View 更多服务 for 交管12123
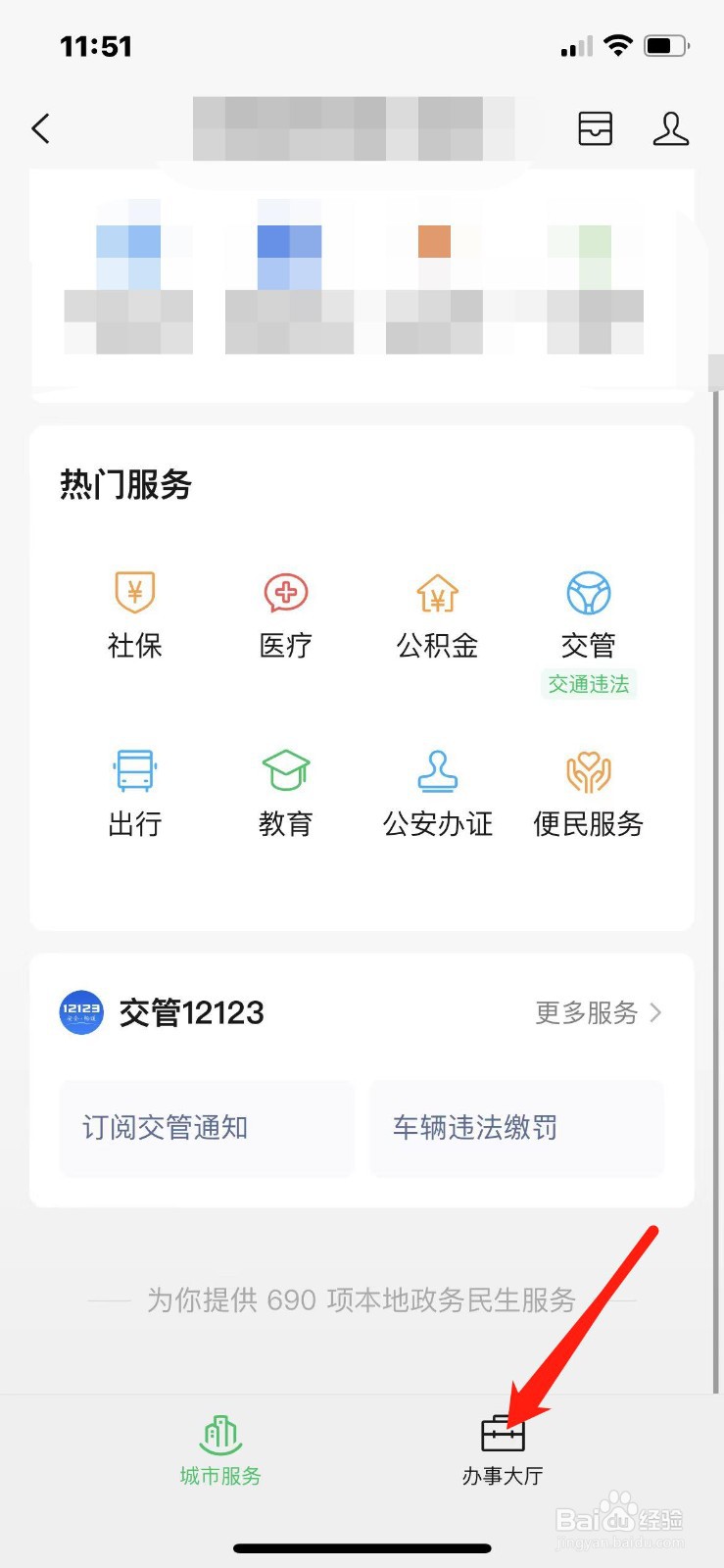Screen dimensions: 724x1568 (598, 1012)
